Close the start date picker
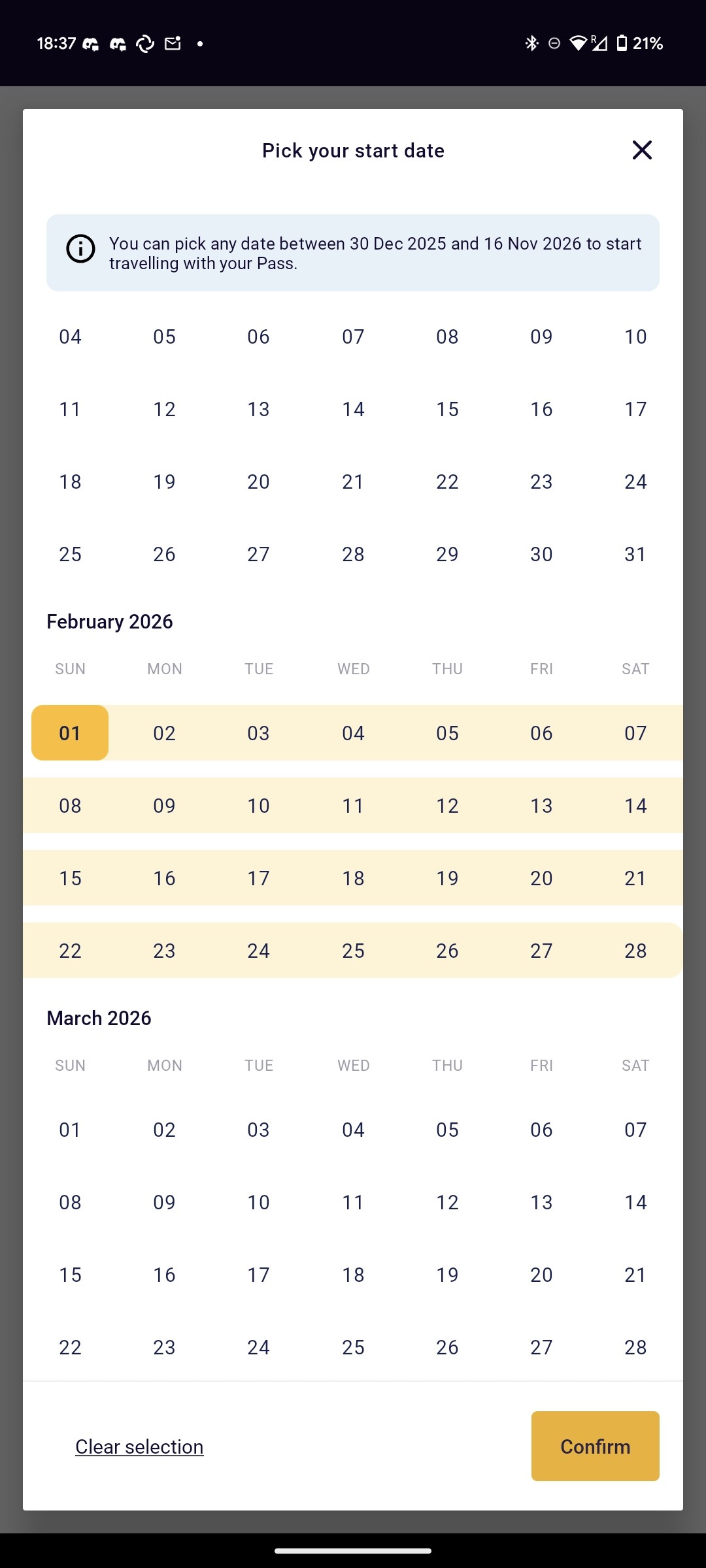706x1568 pixels. (x=642, y=150)
